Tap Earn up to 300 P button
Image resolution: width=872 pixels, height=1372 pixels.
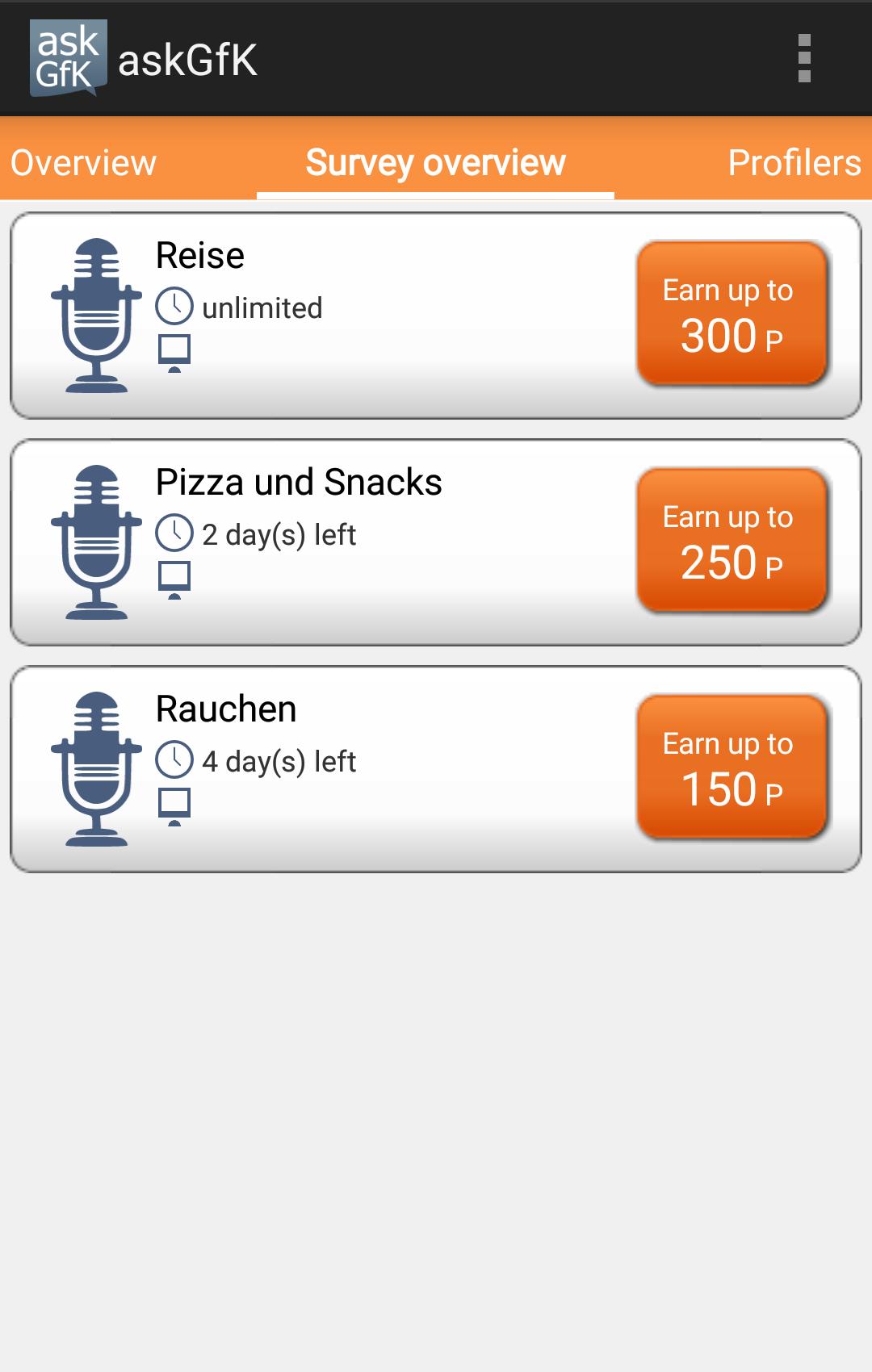tap(732, 314)
